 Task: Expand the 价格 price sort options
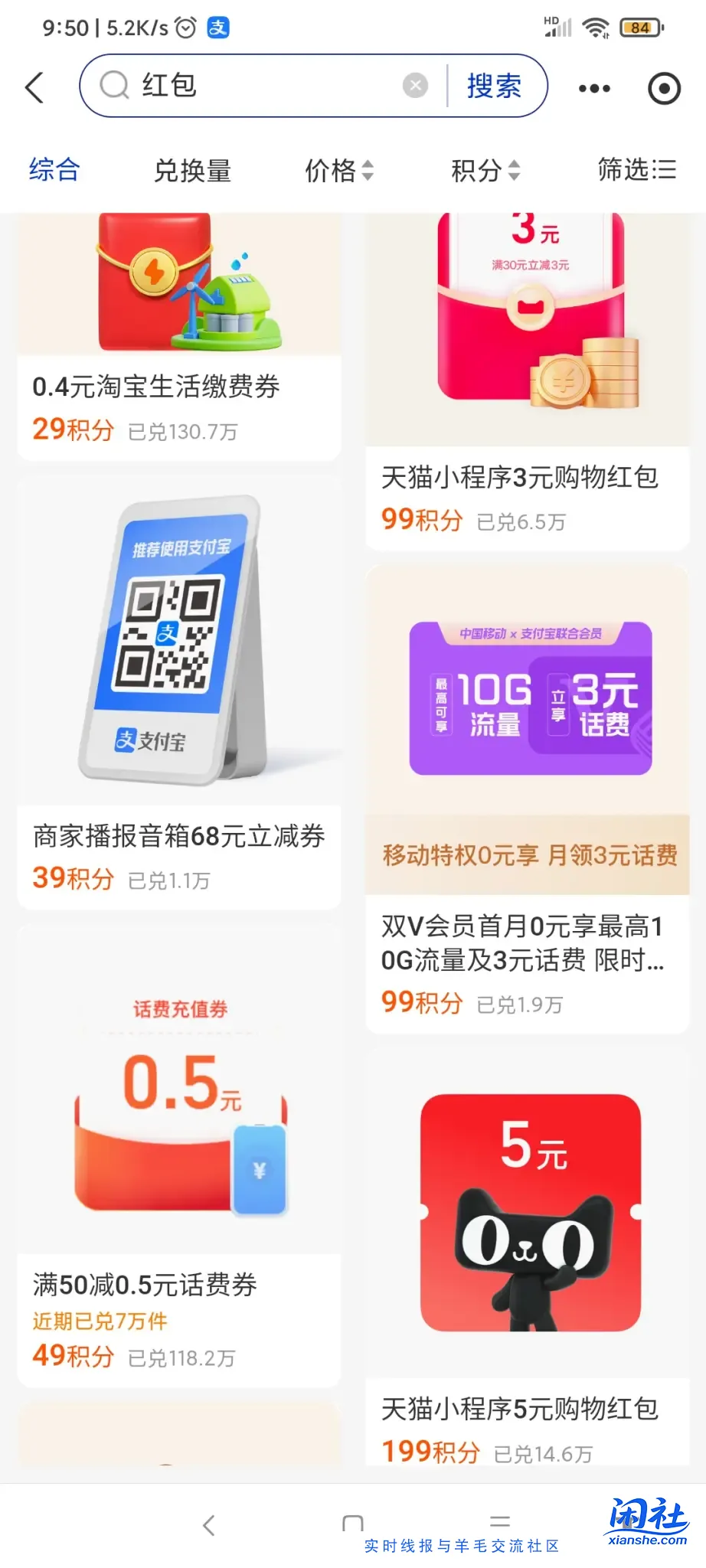[339, 170]
